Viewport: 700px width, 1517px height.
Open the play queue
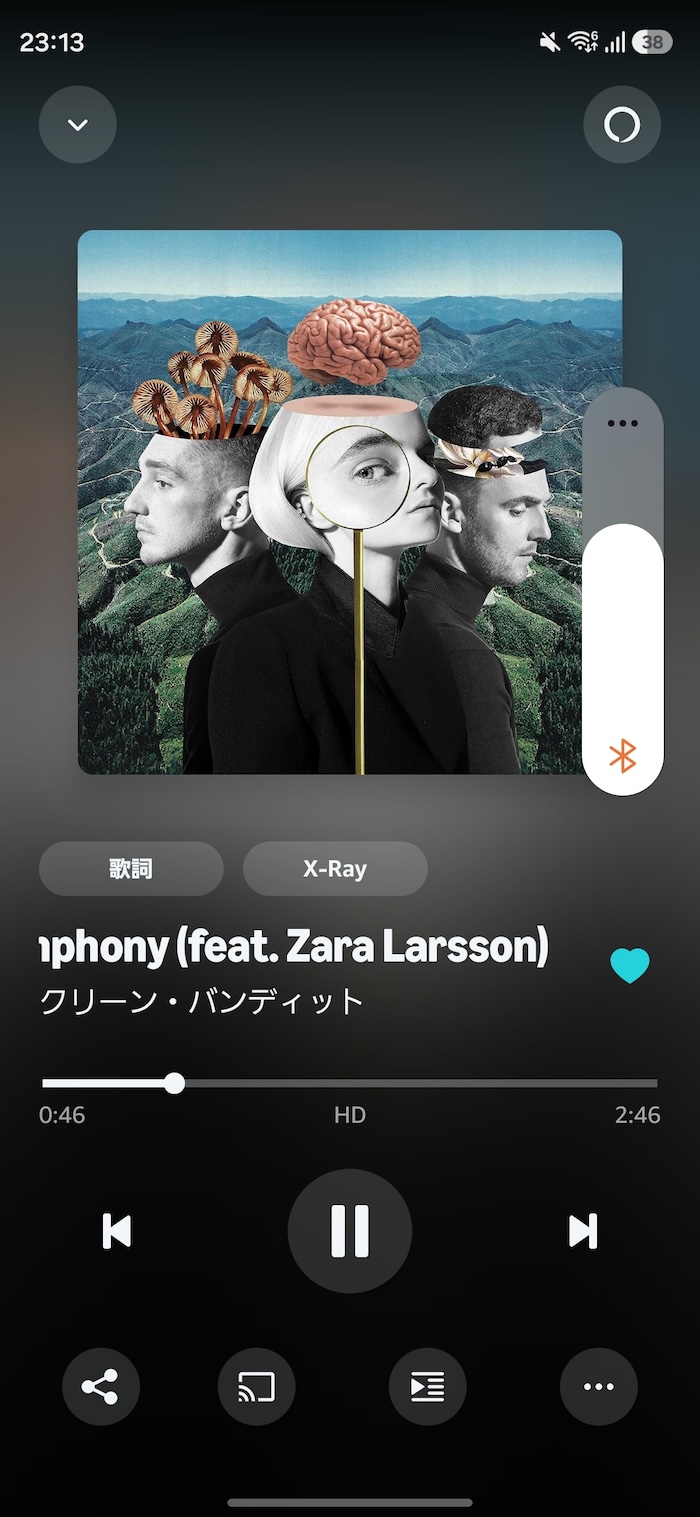(427, 1387)
